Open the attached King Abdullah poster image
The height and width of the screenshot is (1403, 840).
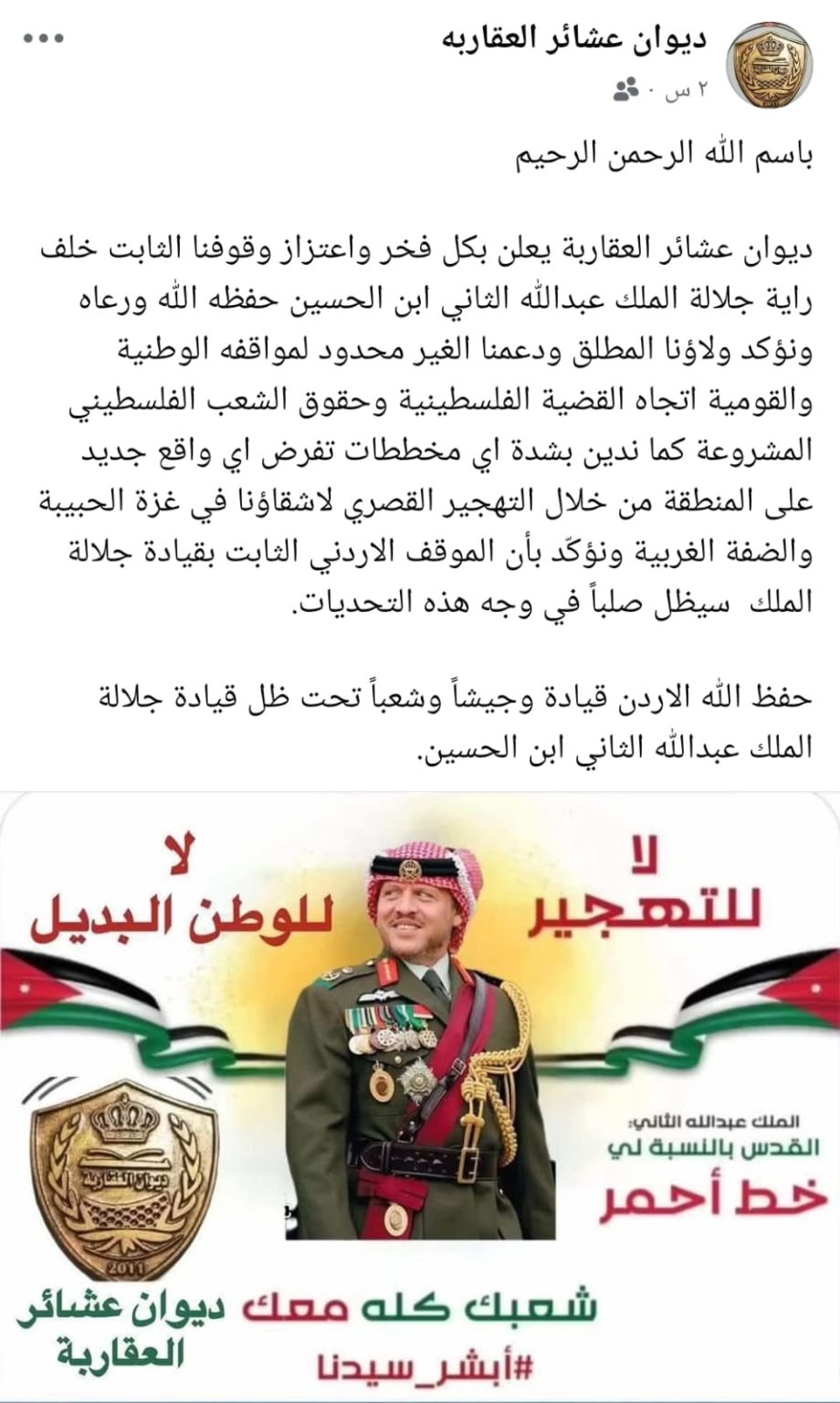[420, 1097]
